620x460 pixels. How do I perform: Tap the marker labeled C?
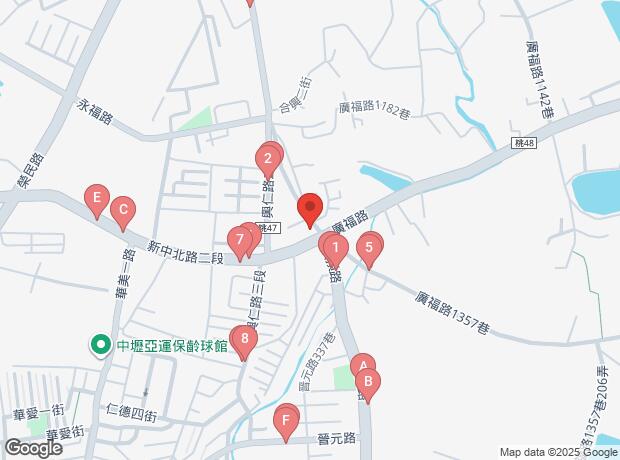122,210
